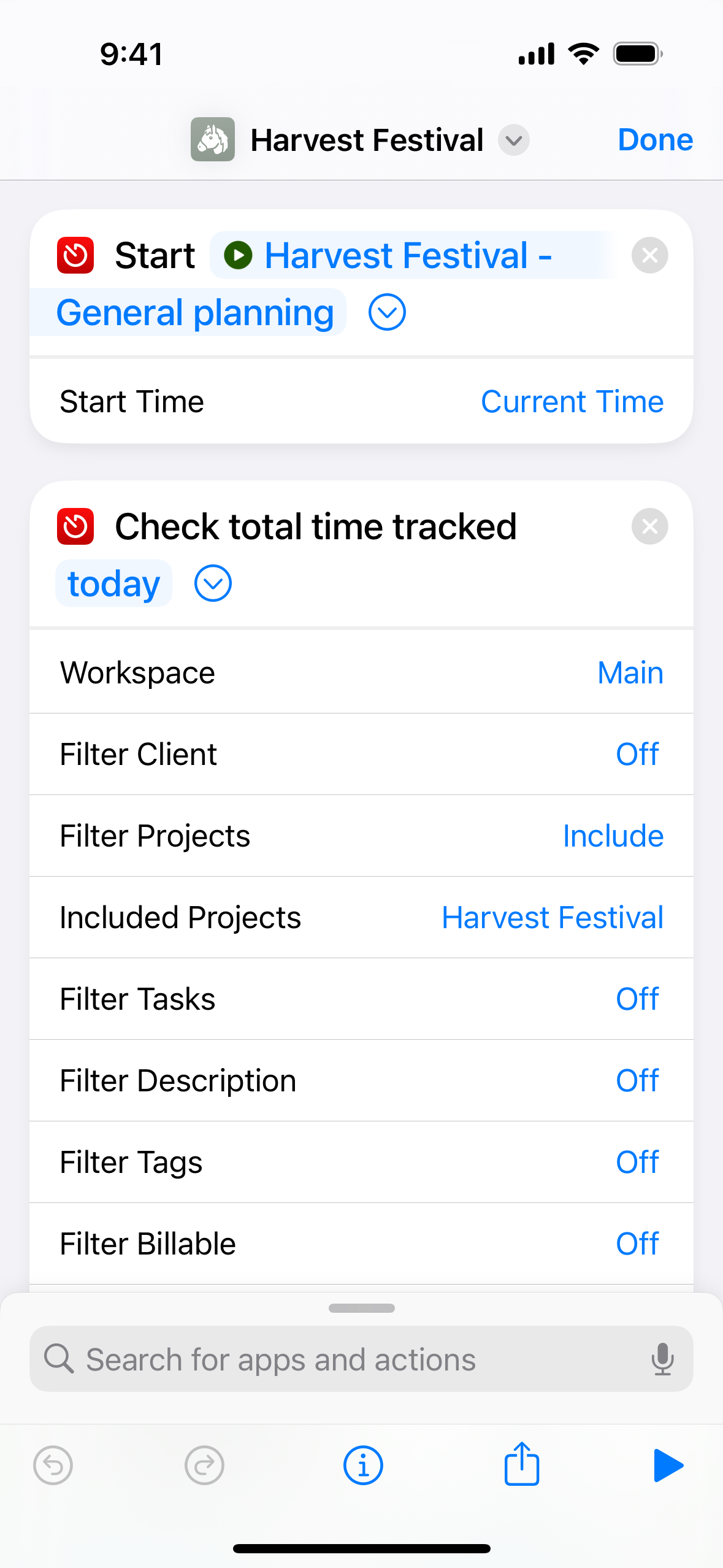The image size is (723, 1568).
Task: Delete the Check total time tracked action
Action: click(649, 526)
